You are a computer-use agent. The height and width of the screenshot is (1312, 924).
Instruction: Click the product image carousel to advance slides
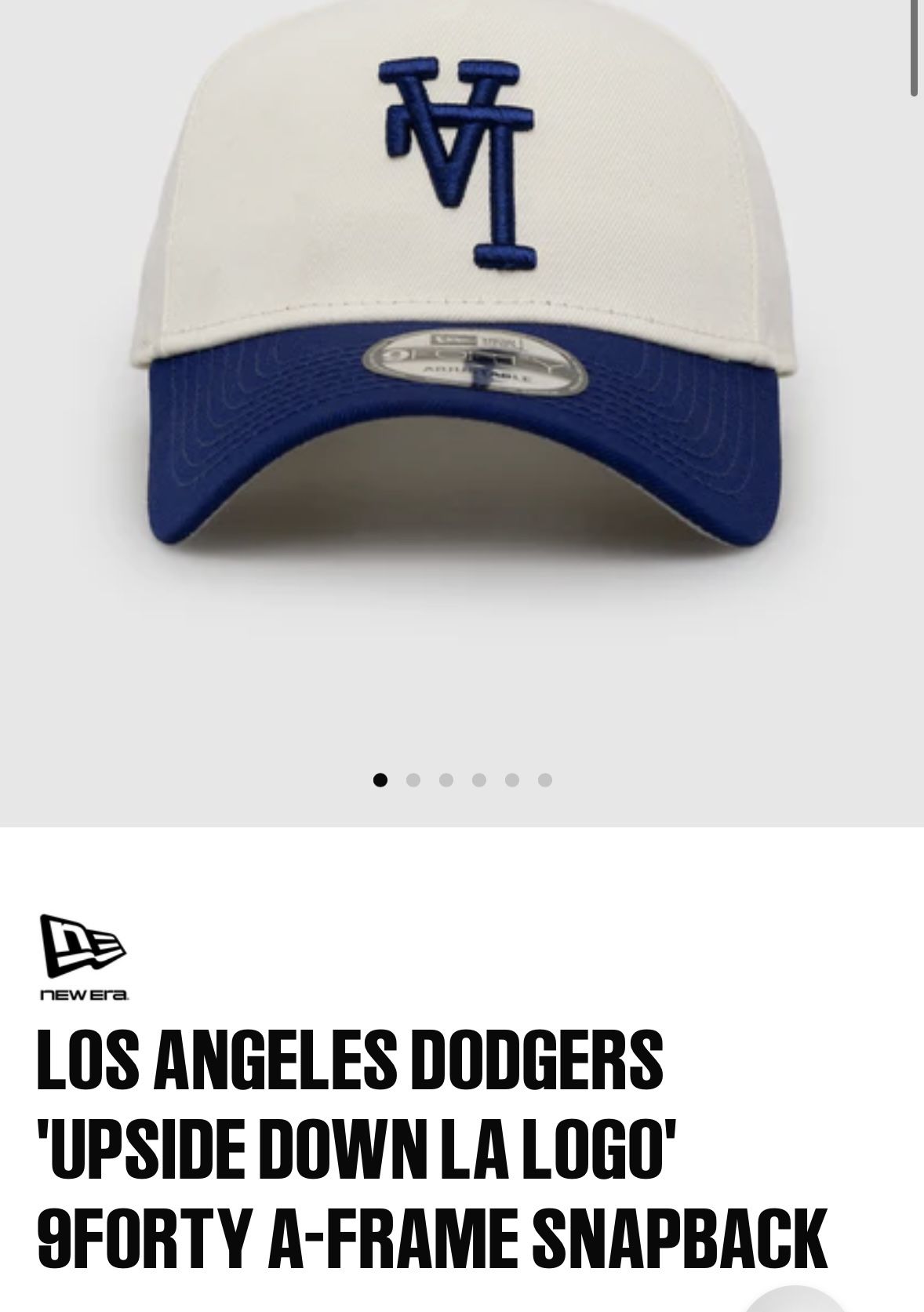click(x=462, y=392)
